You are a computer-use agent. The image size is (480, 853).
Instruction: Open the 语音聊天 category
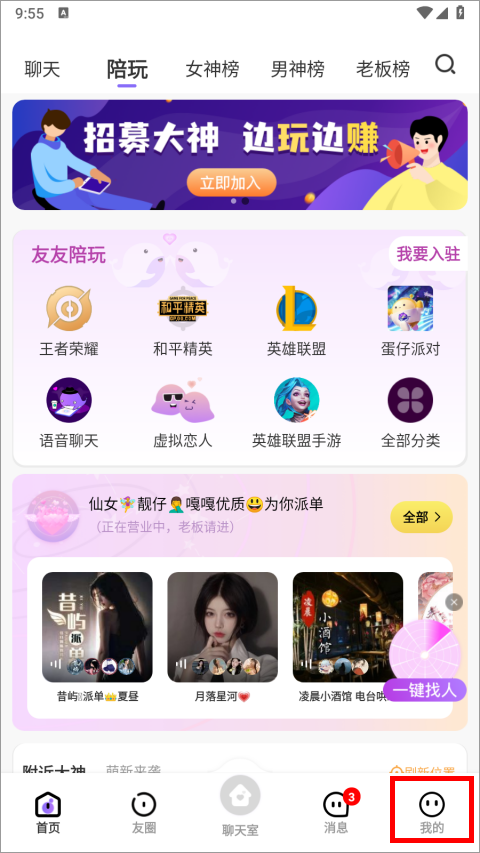point(69,413)
